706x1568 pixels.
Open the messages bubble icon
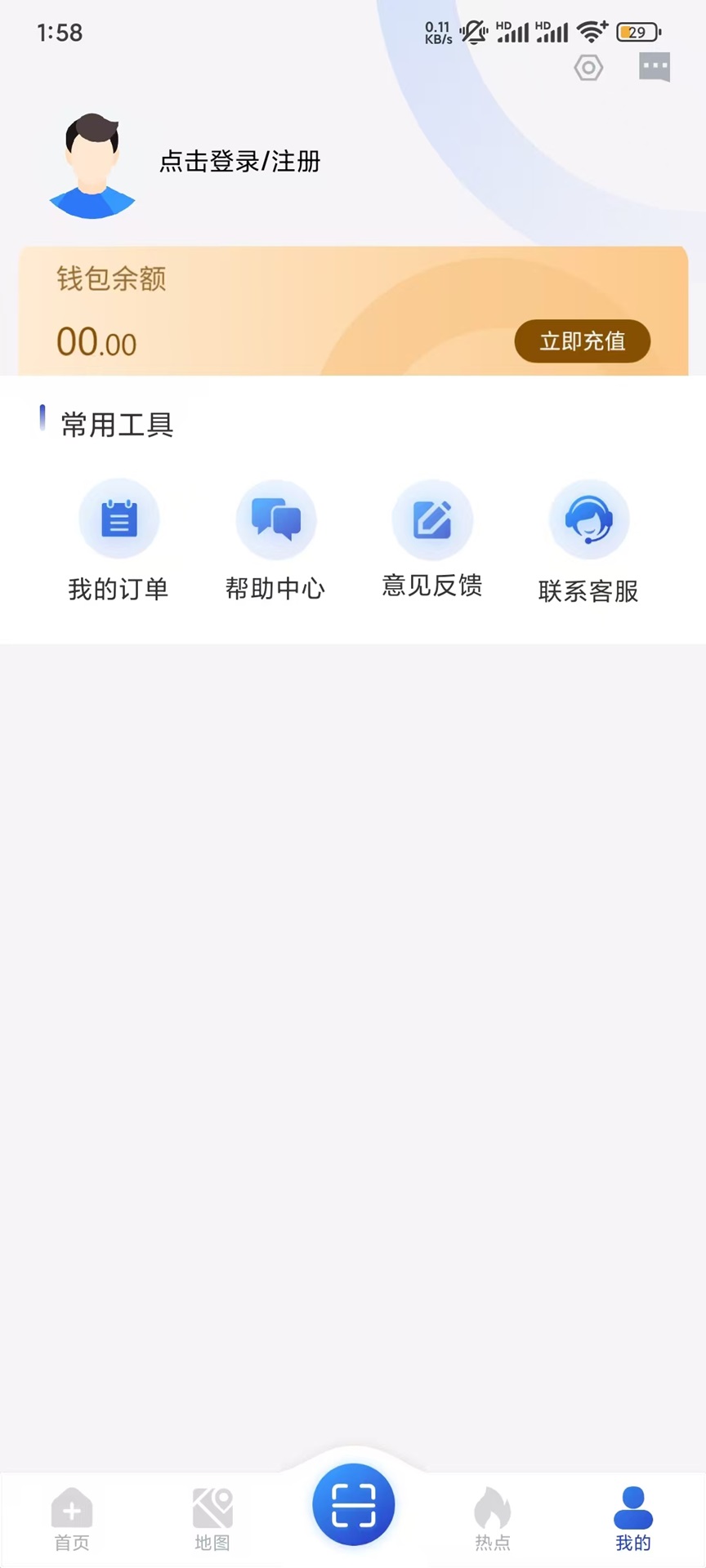pos(653,67)
